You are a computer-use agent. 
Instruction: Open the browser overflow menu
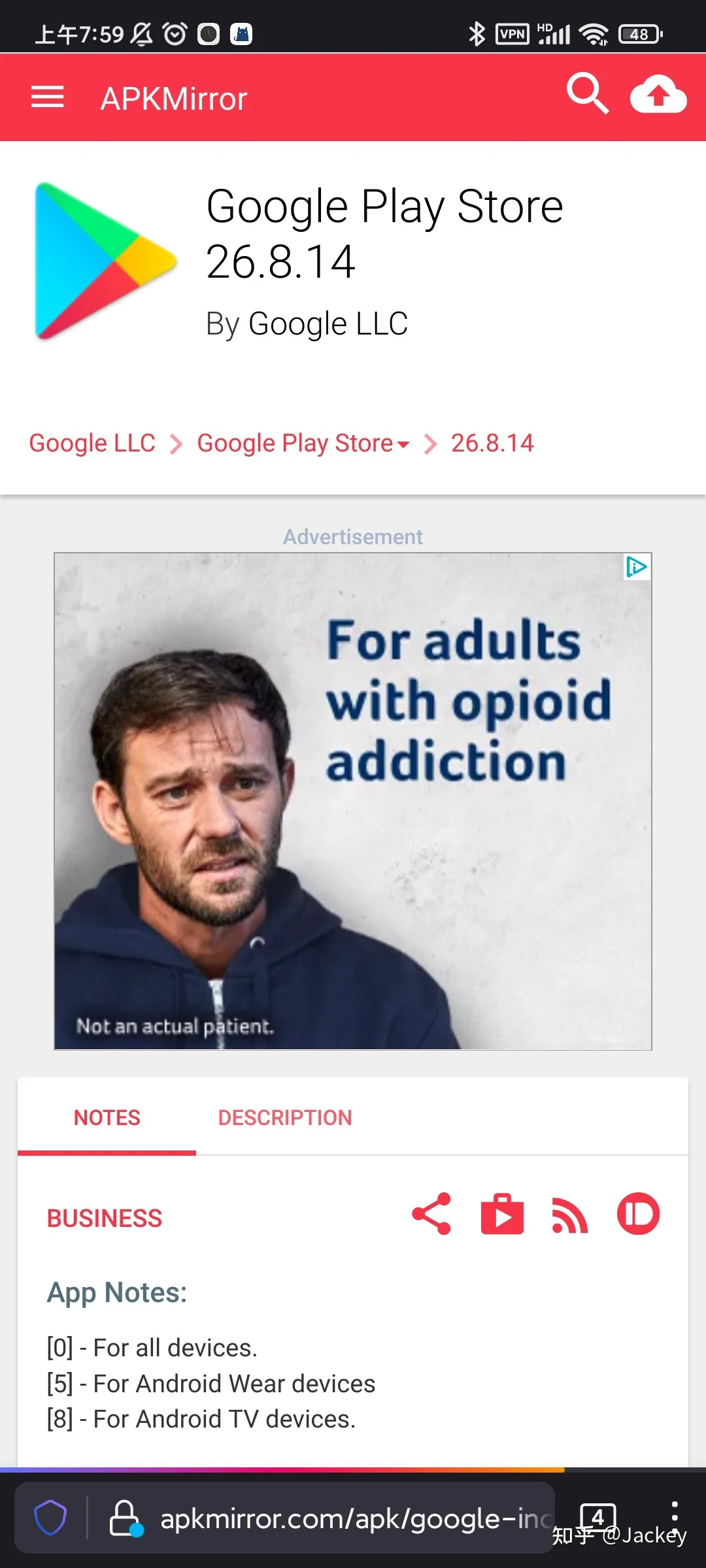674,1517
